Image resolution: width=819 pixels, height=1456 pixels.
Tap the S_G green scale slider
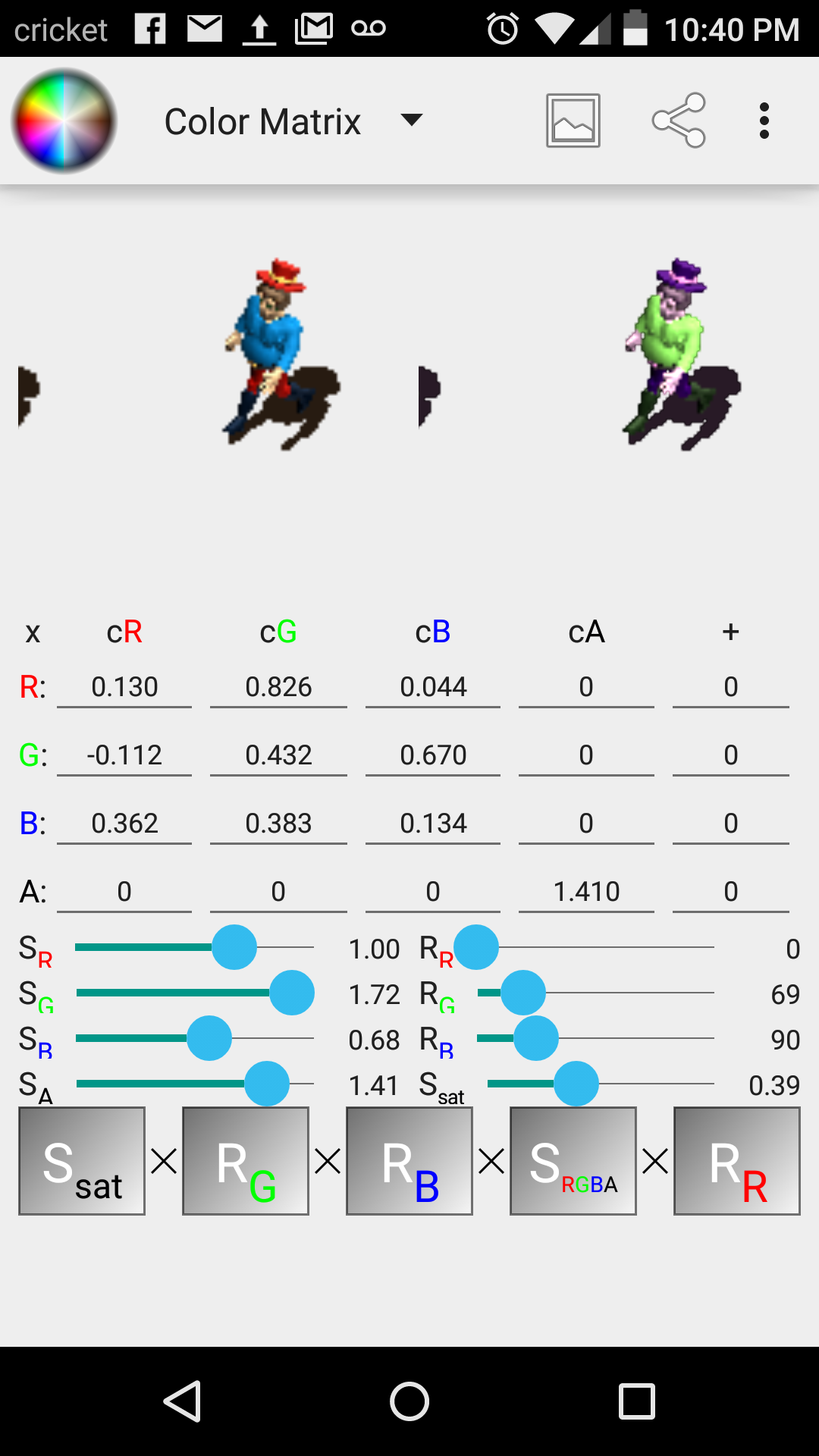point(292,993)
